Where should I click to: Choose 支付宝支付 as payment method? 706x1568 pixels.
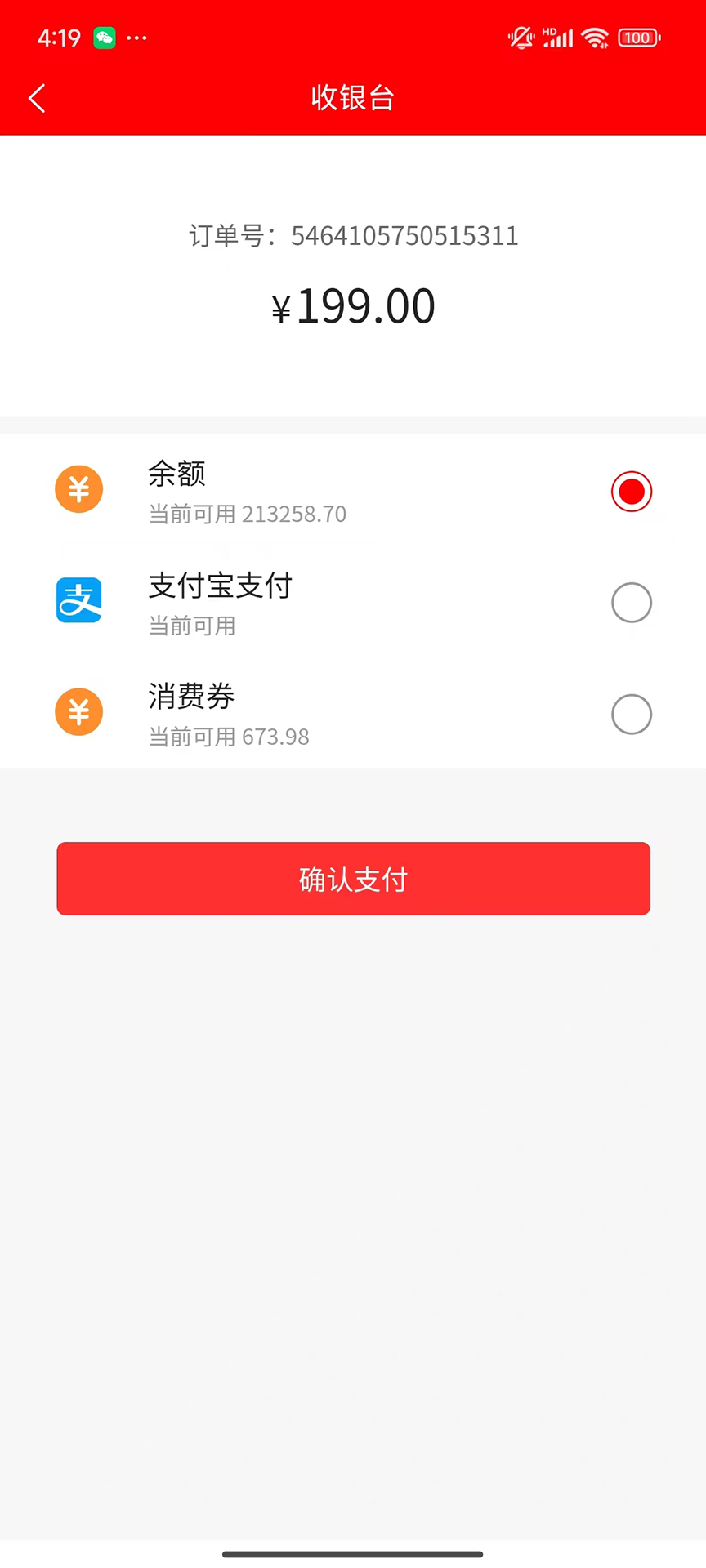631,602
